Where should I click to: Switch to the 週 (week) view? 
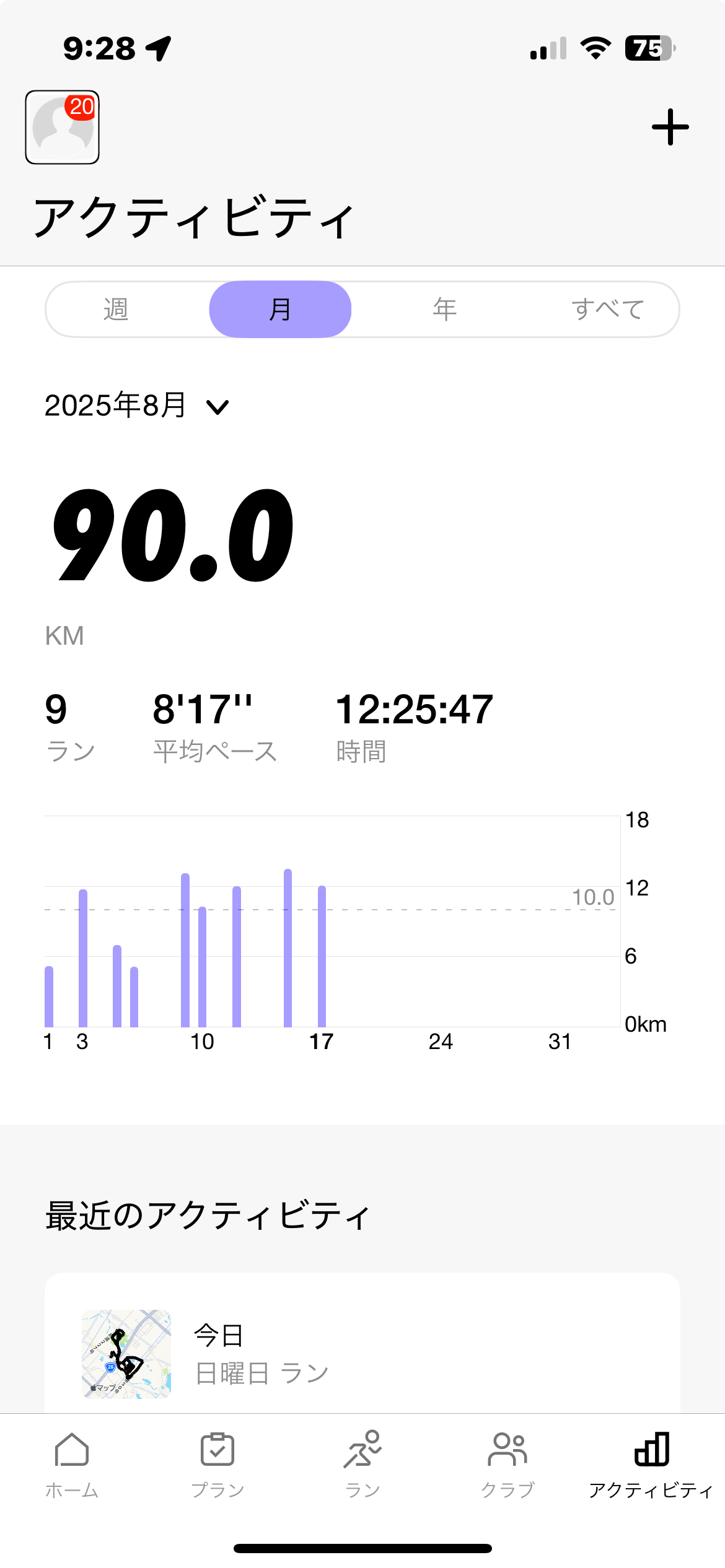tap(116, 309)
